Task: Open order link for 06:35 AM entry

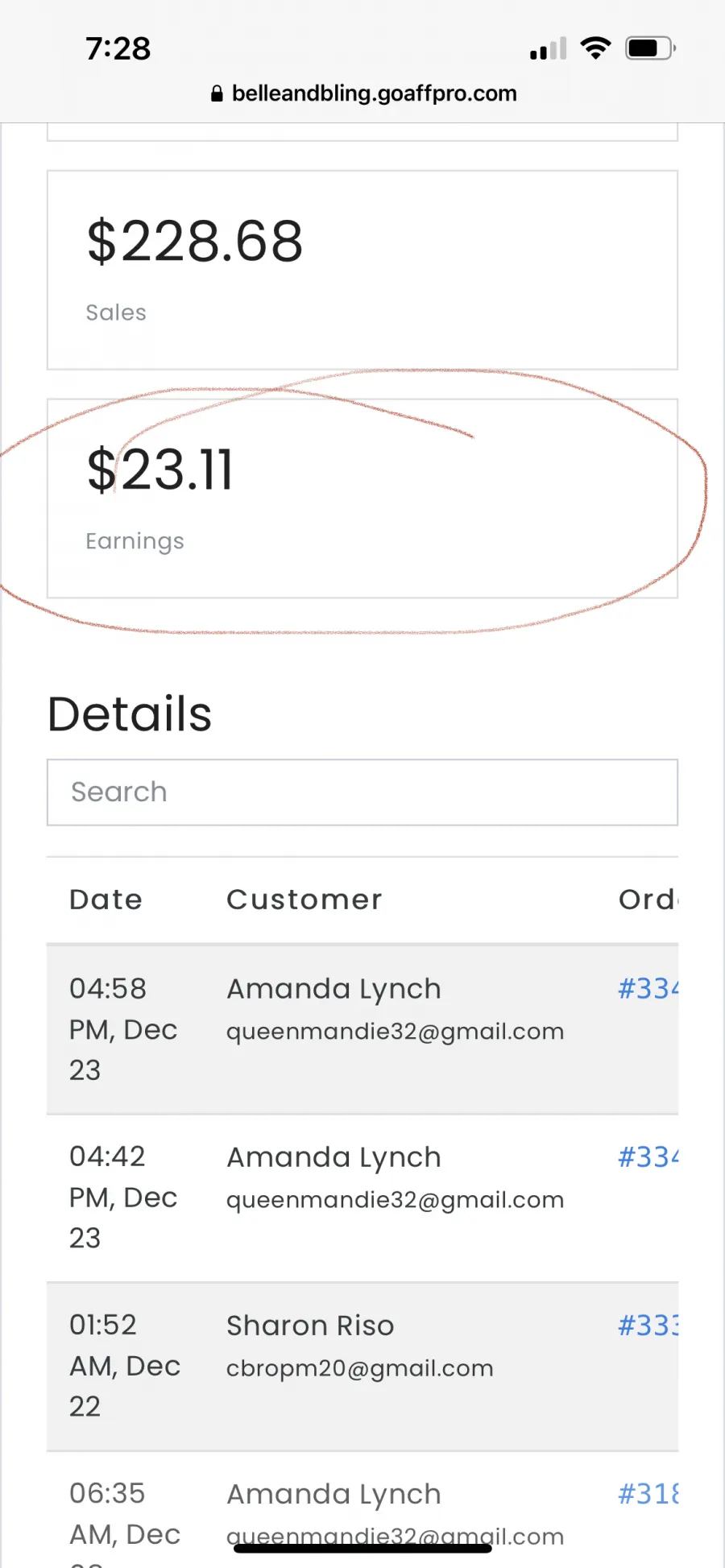Action: click(648, 1493)
